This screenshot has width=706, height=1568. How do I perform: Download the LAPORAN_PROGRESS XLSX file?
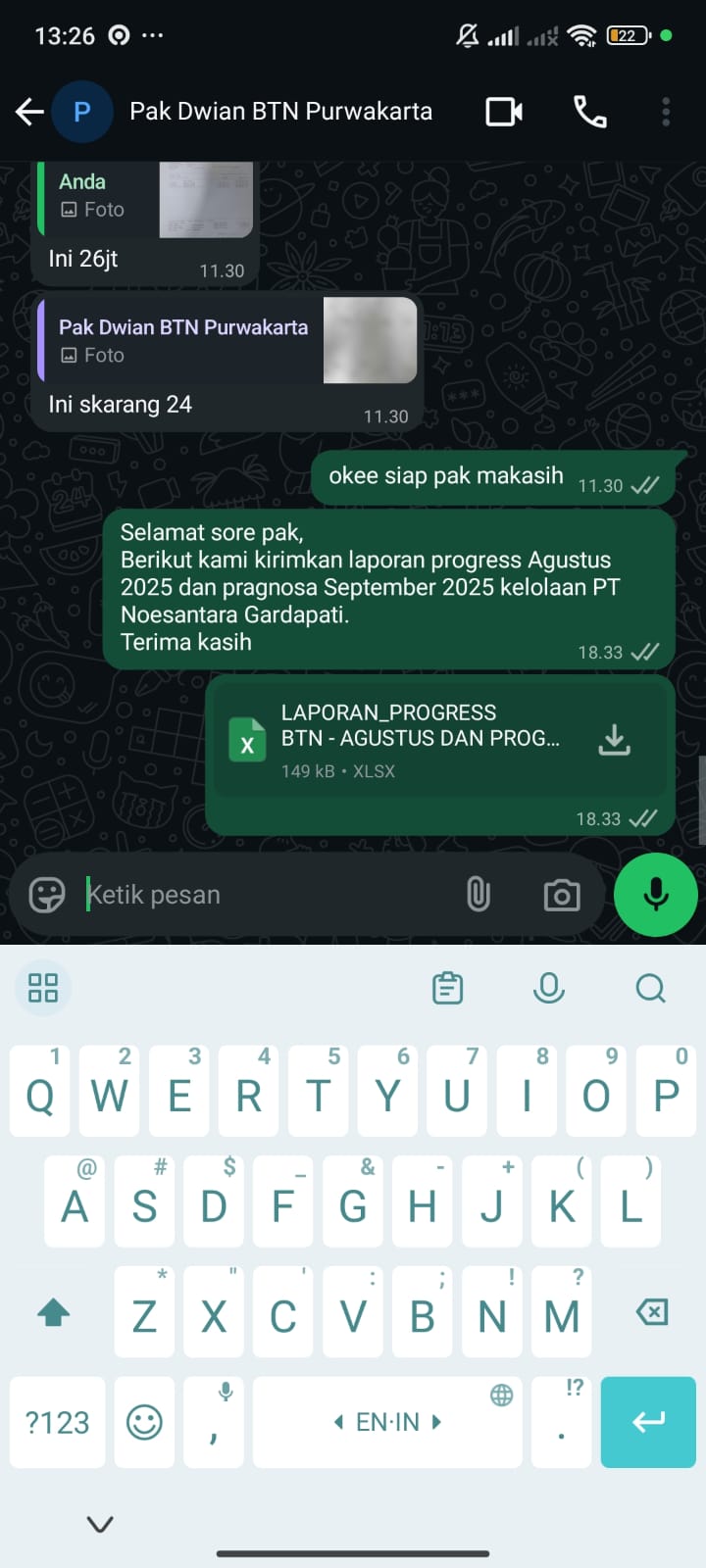[614, 740]
